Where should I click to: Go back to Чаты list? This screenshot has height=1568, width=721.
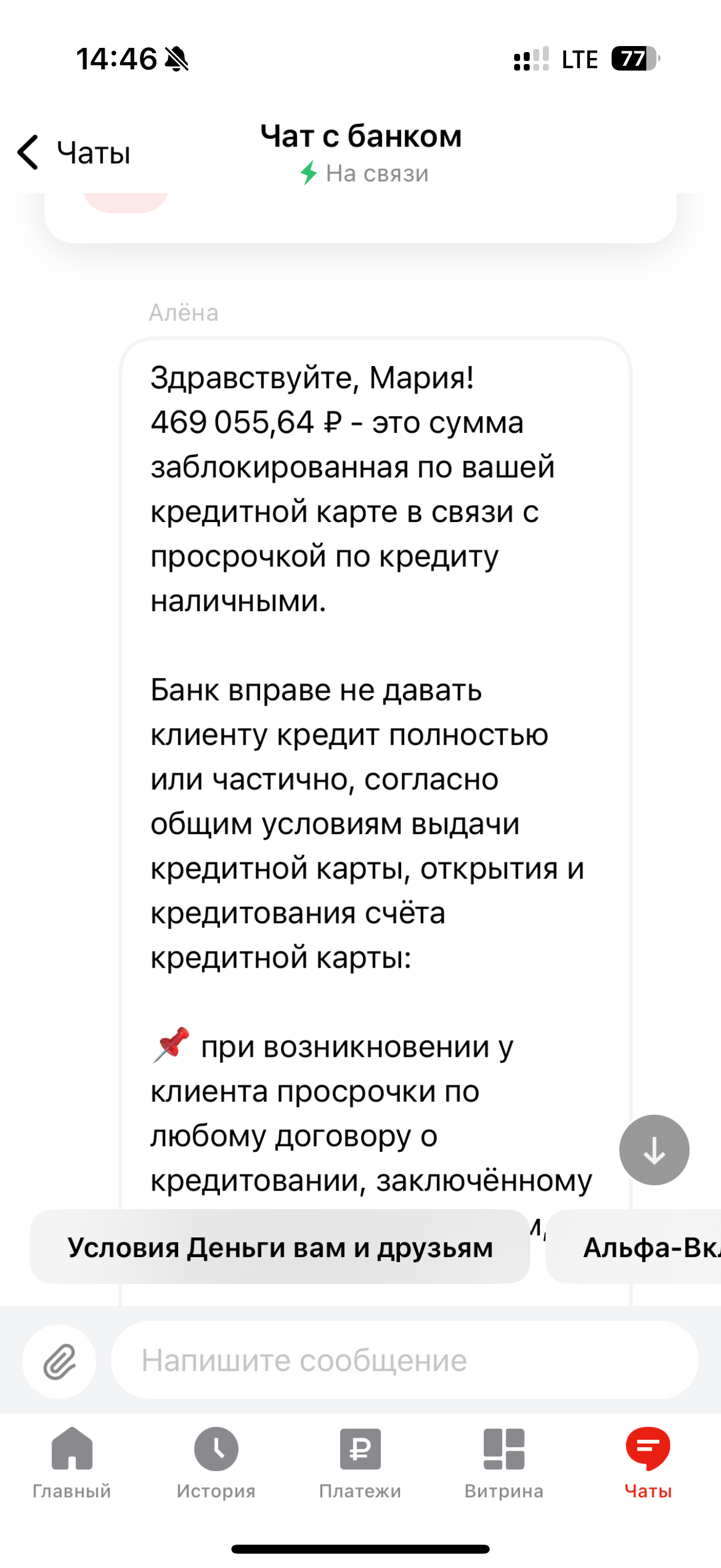click(x=74, y=152)
